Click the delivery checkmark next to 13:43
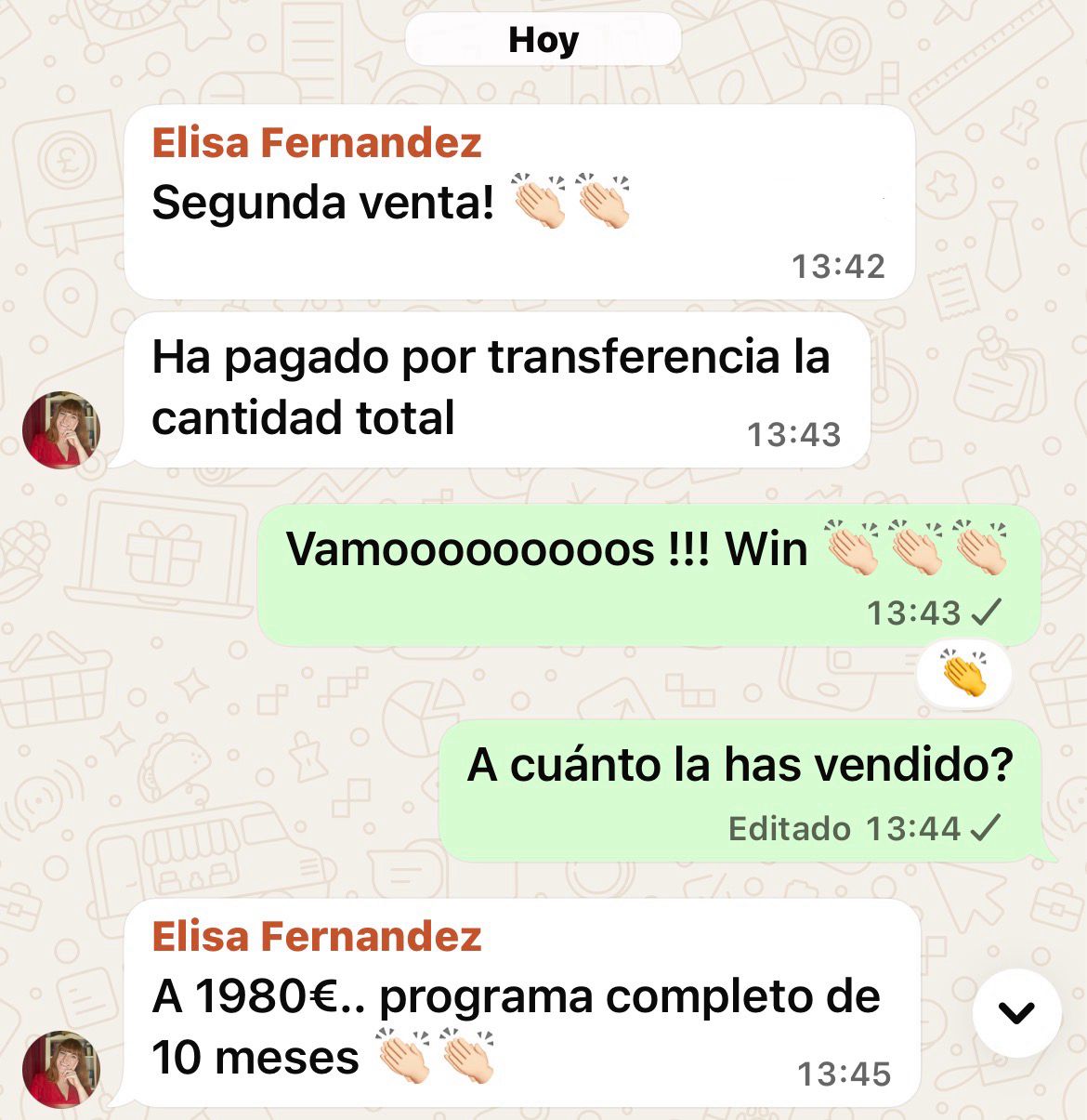The height and width of the screenshot is (1120, 1087). point(988,613)
